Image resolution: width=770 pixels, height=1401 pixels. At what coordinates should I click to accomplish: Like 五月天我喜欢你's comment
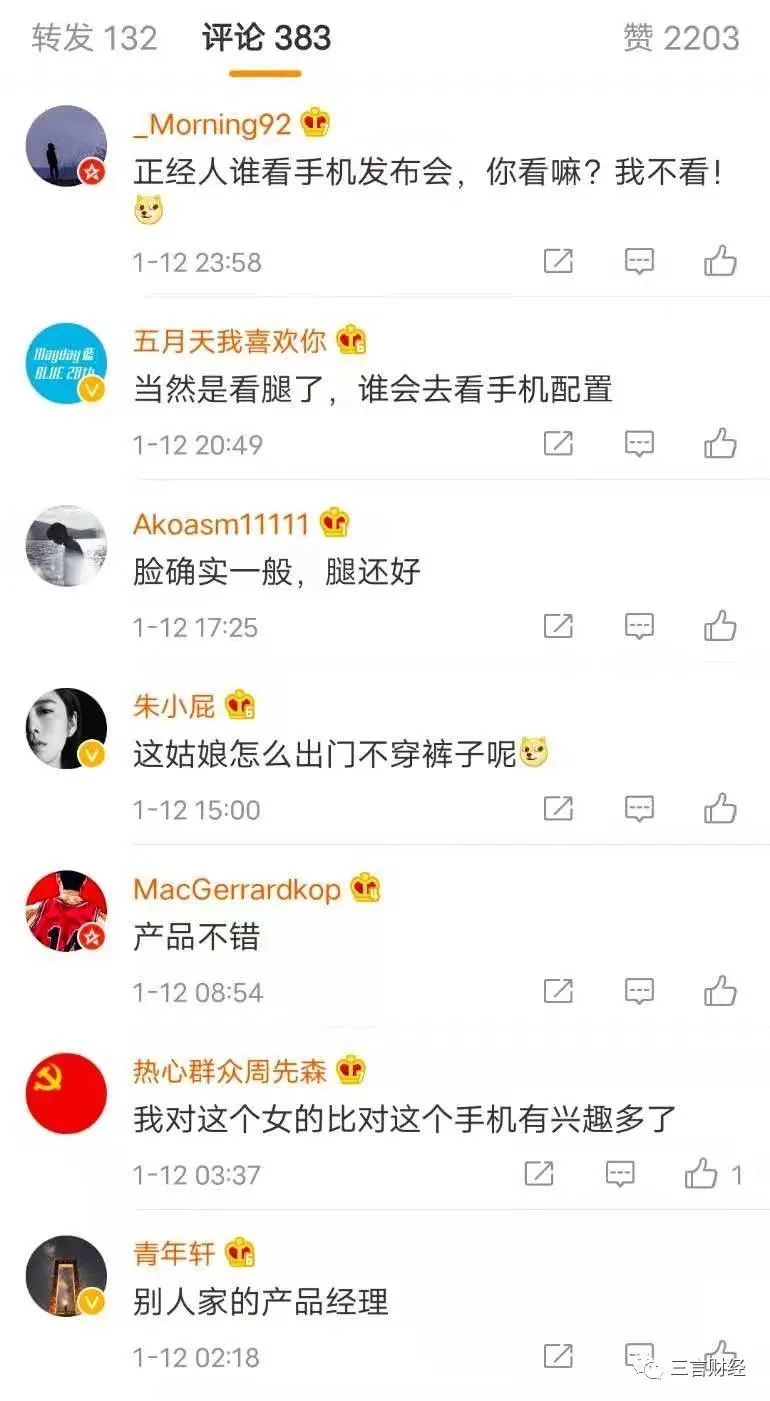click(720, 444)
